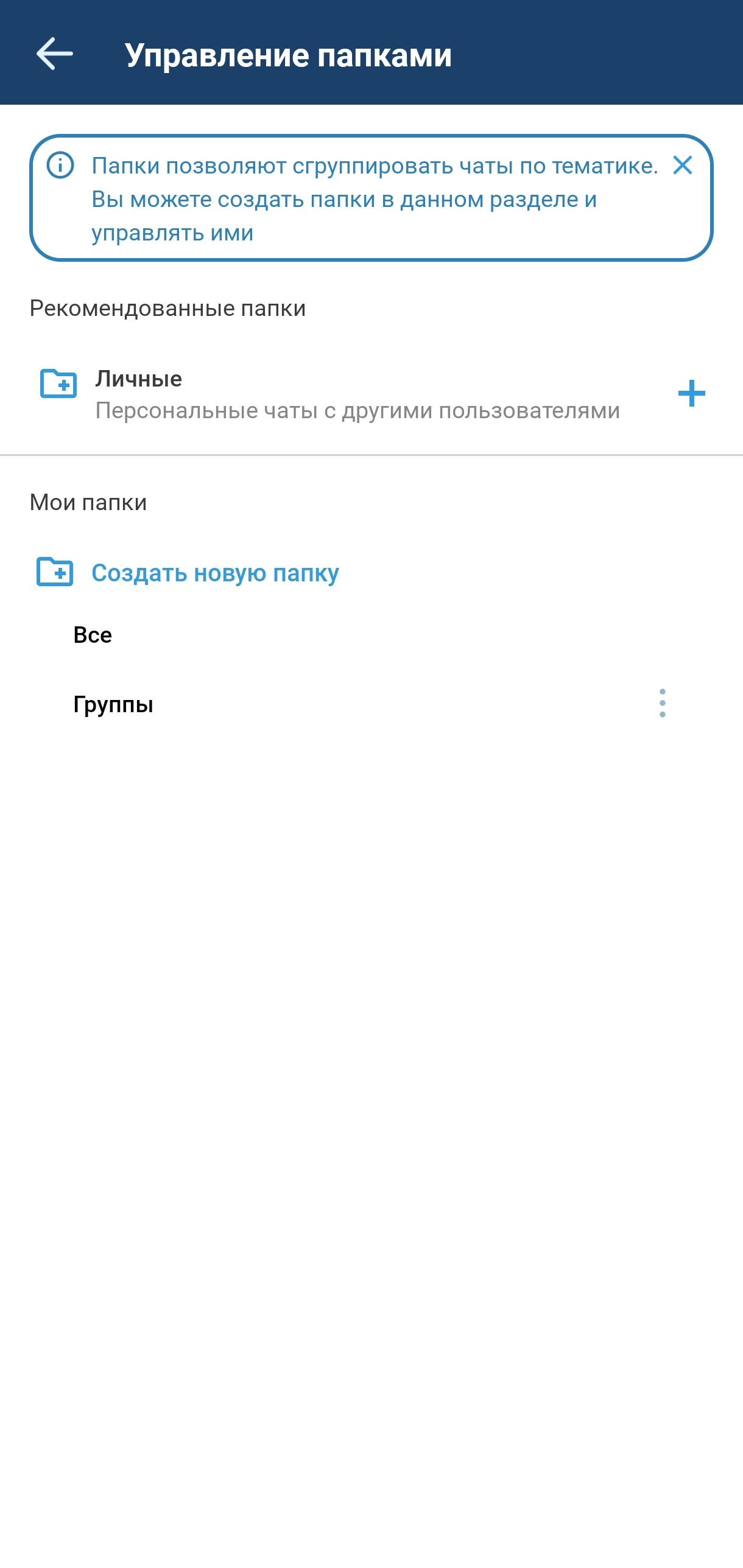Viewport: 743px width, 1568px height.
Task: Add the recommended Личные folder
Action: (691, 393)
